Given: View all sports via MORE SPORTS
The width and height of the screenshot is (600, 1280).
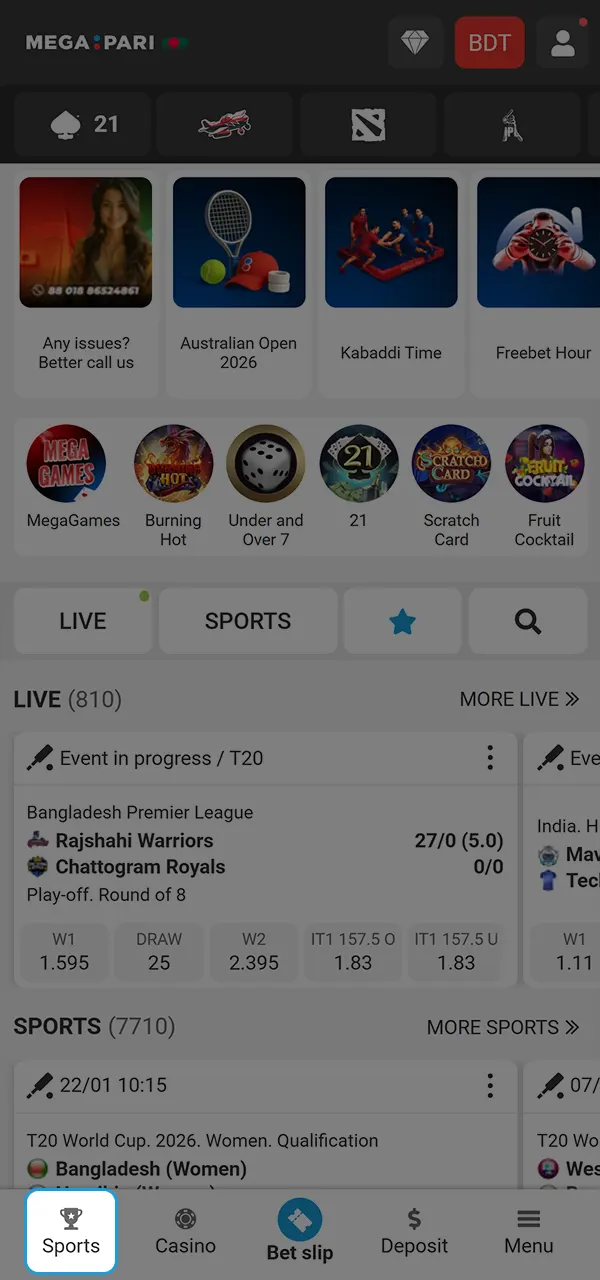Looking at the screenshot, I should [x=503, y=1027].
